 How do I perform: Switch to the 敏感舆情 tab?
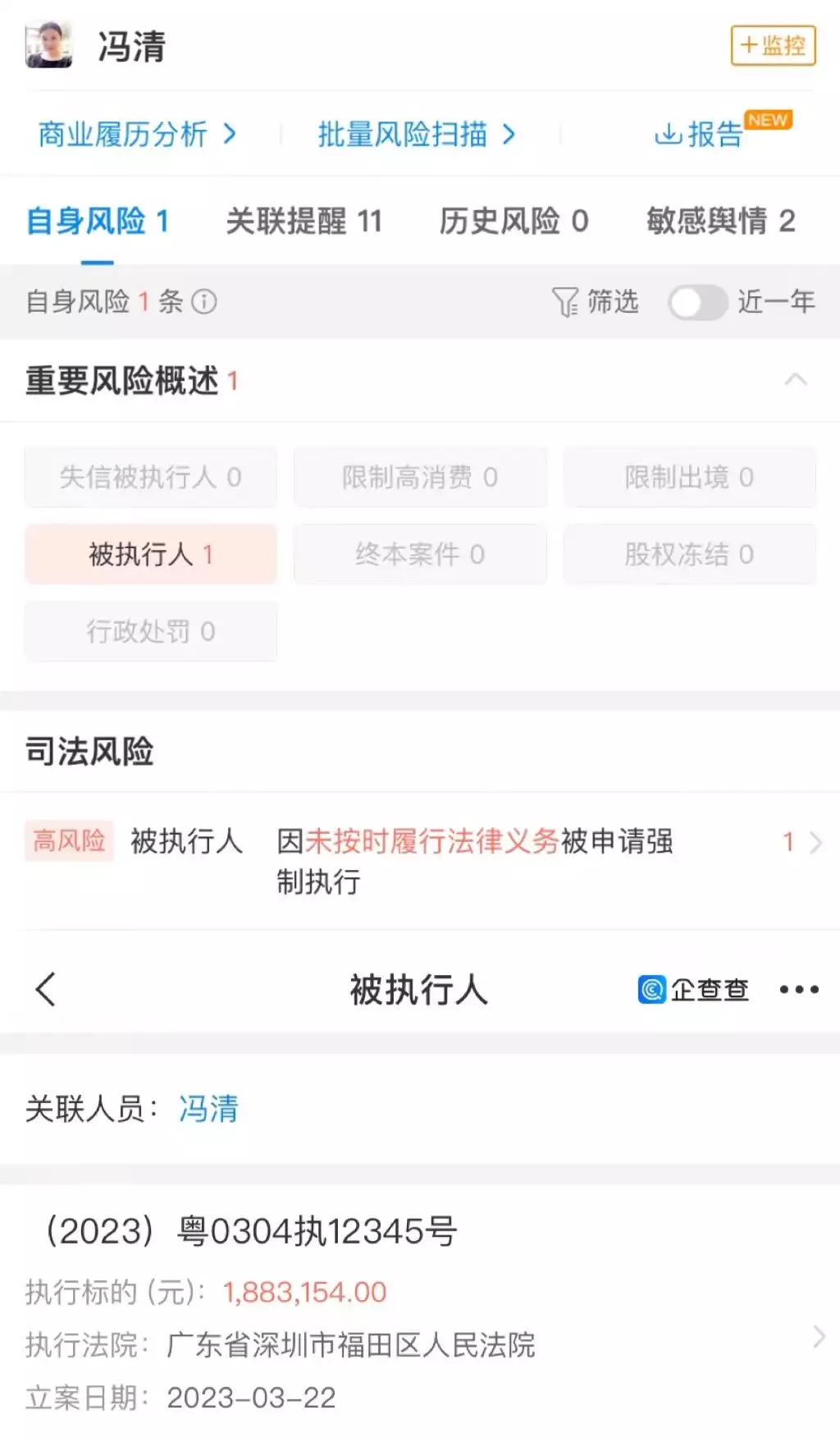[x=721, y=221]
